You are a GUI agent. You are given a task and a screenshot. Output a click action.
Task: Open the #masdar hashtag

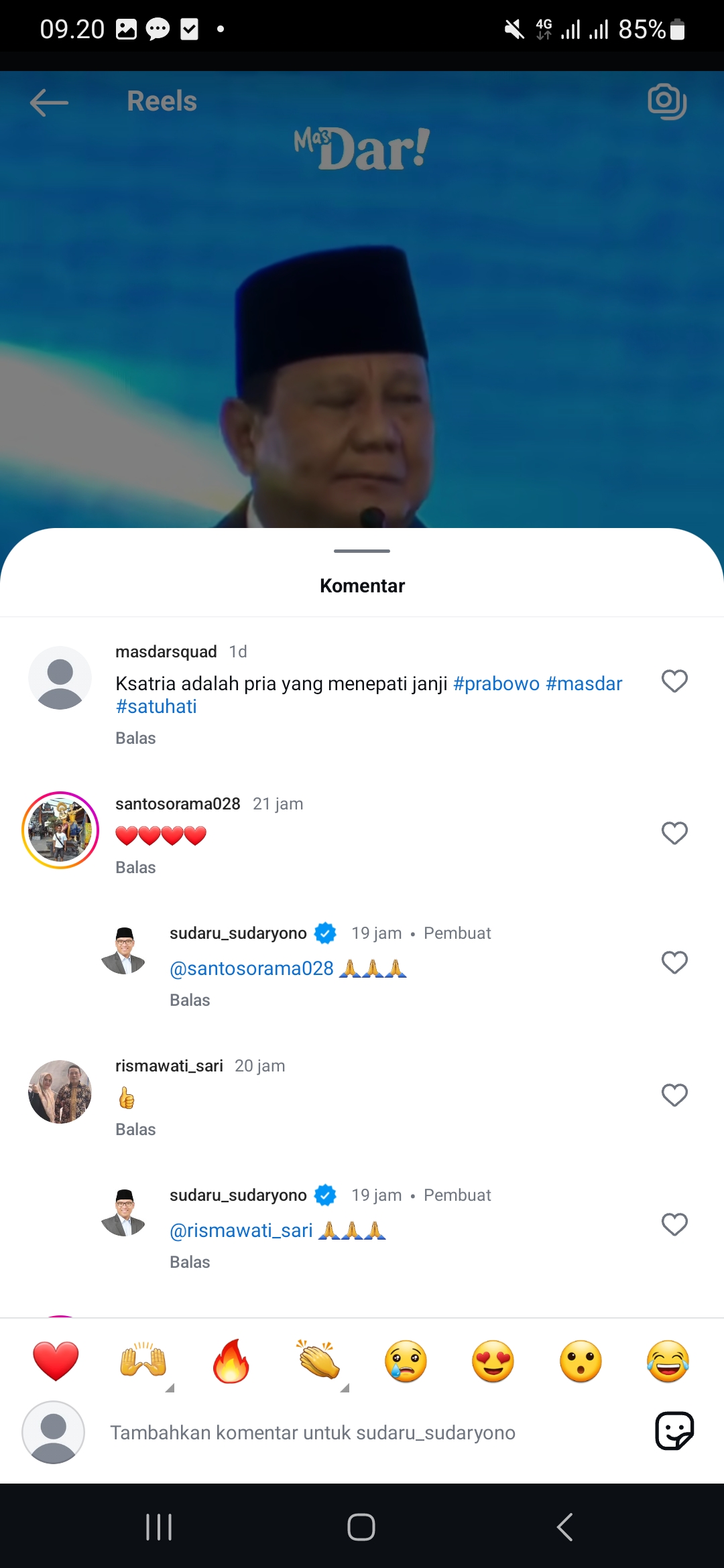[584, 683]
